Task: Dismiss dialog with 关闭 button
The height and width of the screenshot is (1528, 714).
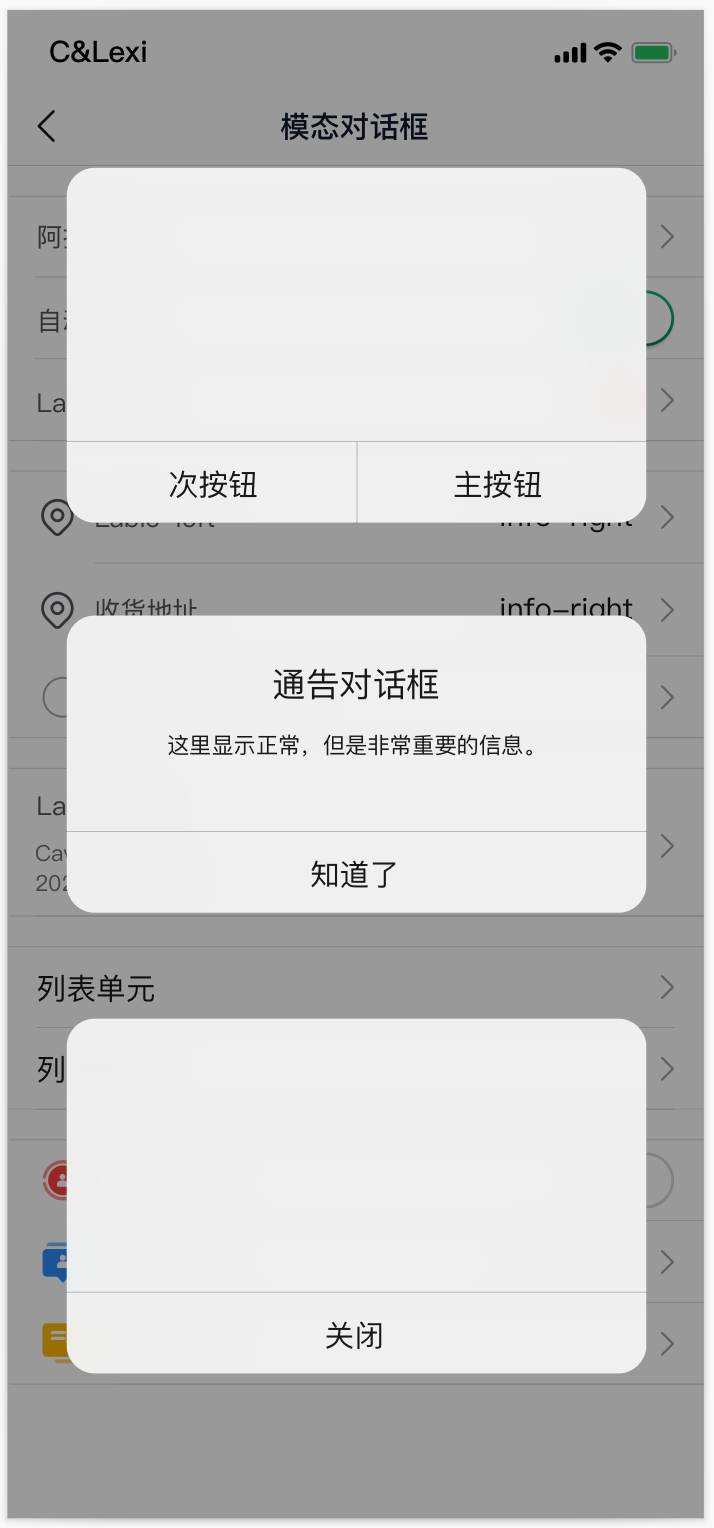Action: 355,1335
